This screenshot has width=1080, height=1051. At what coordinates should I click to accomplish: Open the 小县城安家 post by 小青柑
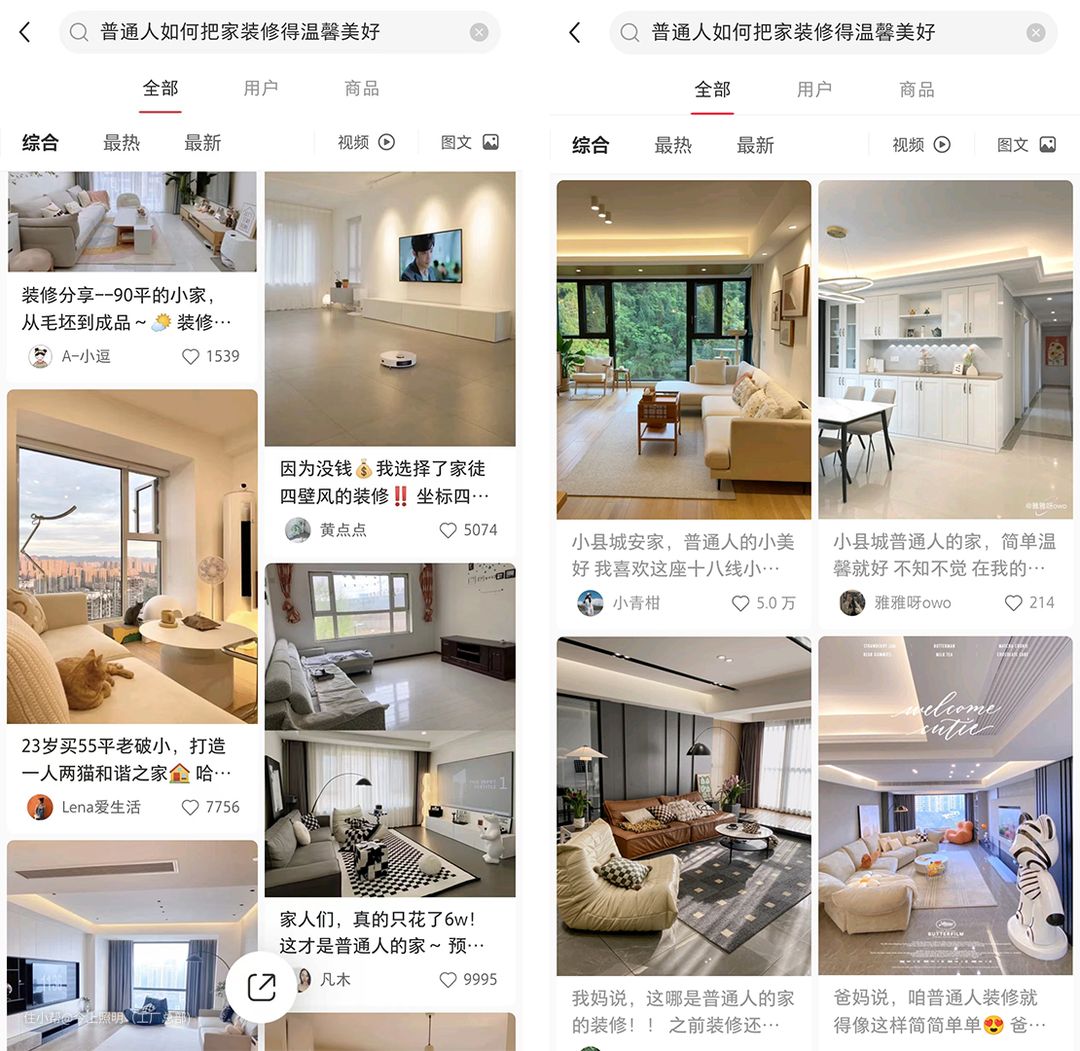684,350
